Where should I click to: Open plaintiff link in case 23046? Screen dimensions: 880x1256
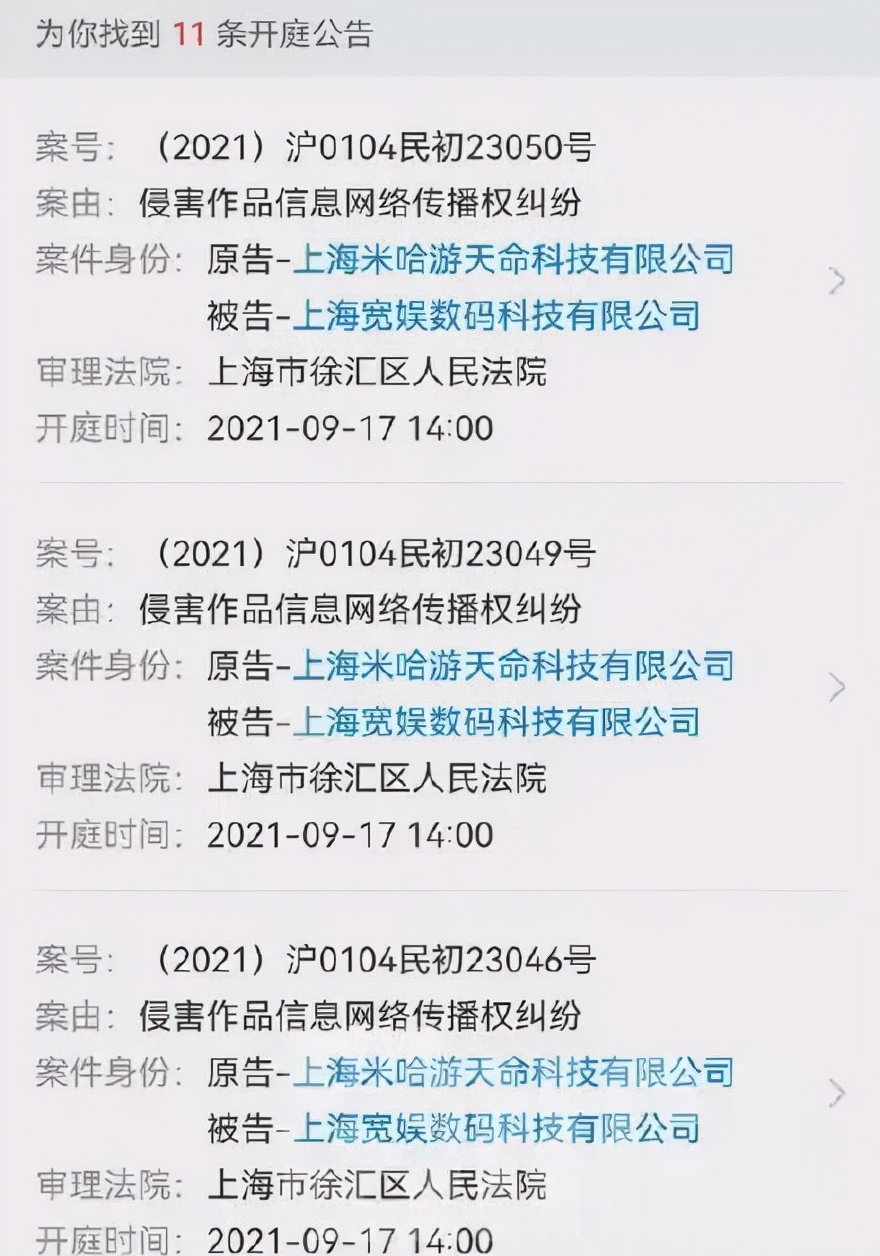click(x=516, y=1072)
